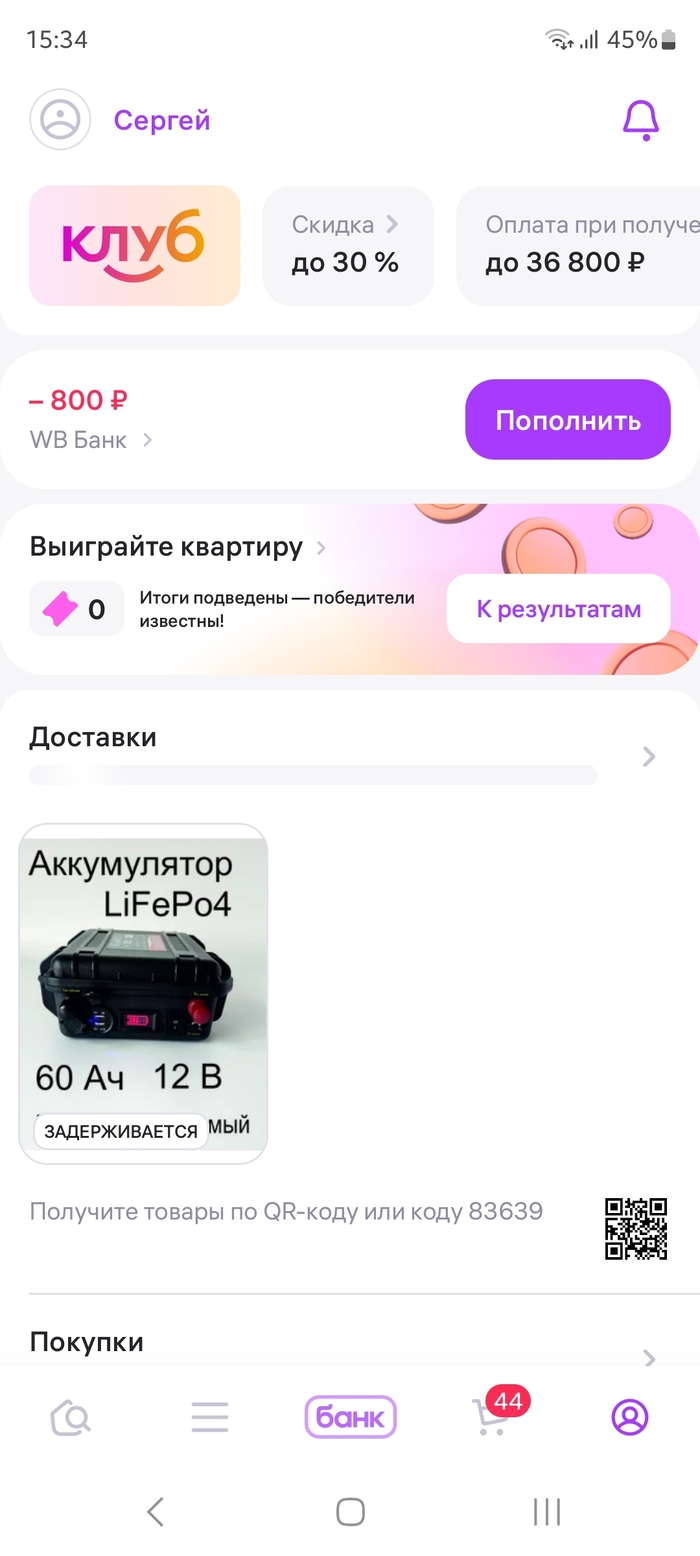Viewport: 700px width, 1556px height.
Task: Select the profile tab
Action: pyautogui.click(x=630, y=1417)
